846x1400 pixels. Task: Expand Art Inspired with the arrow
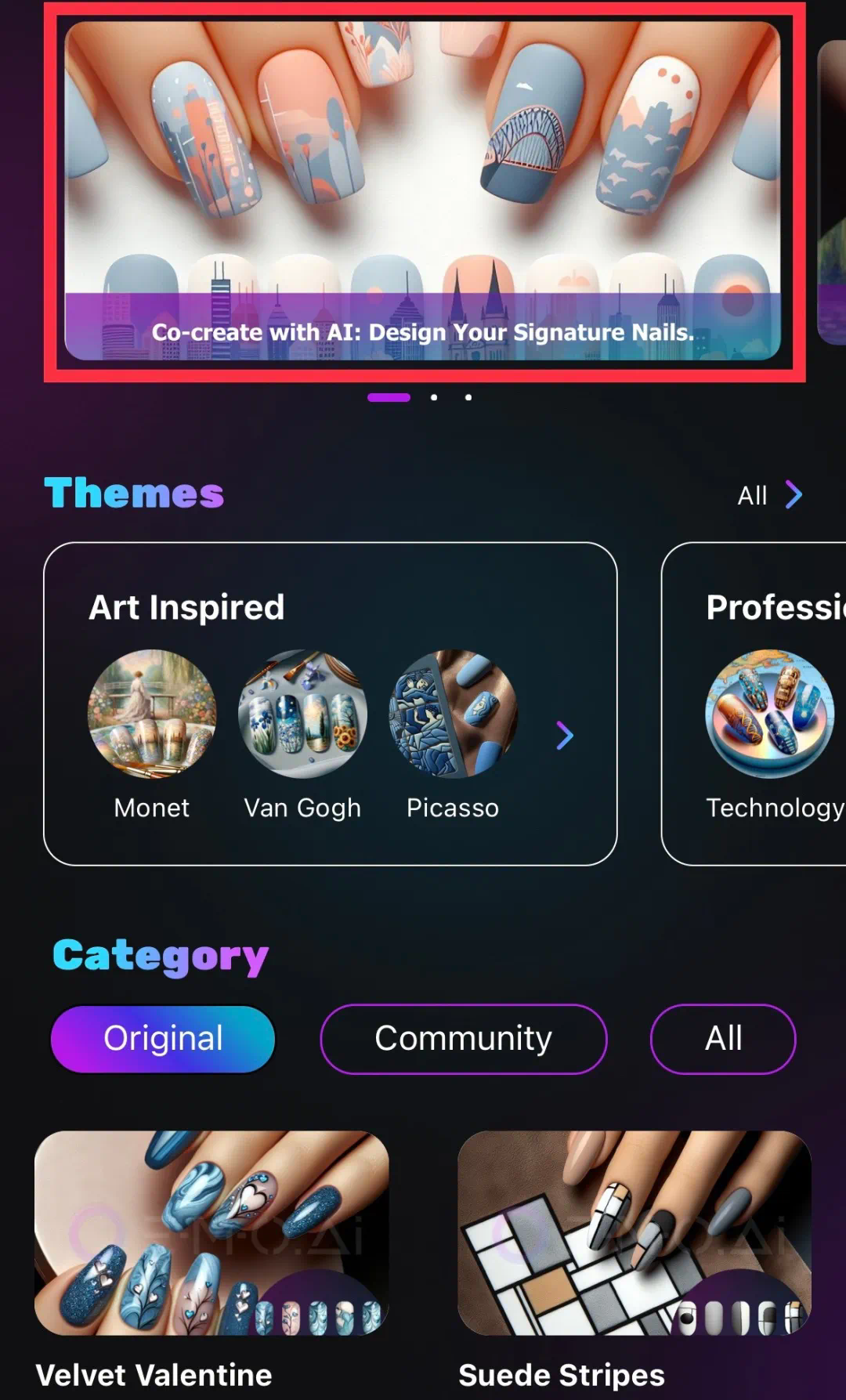565,736
